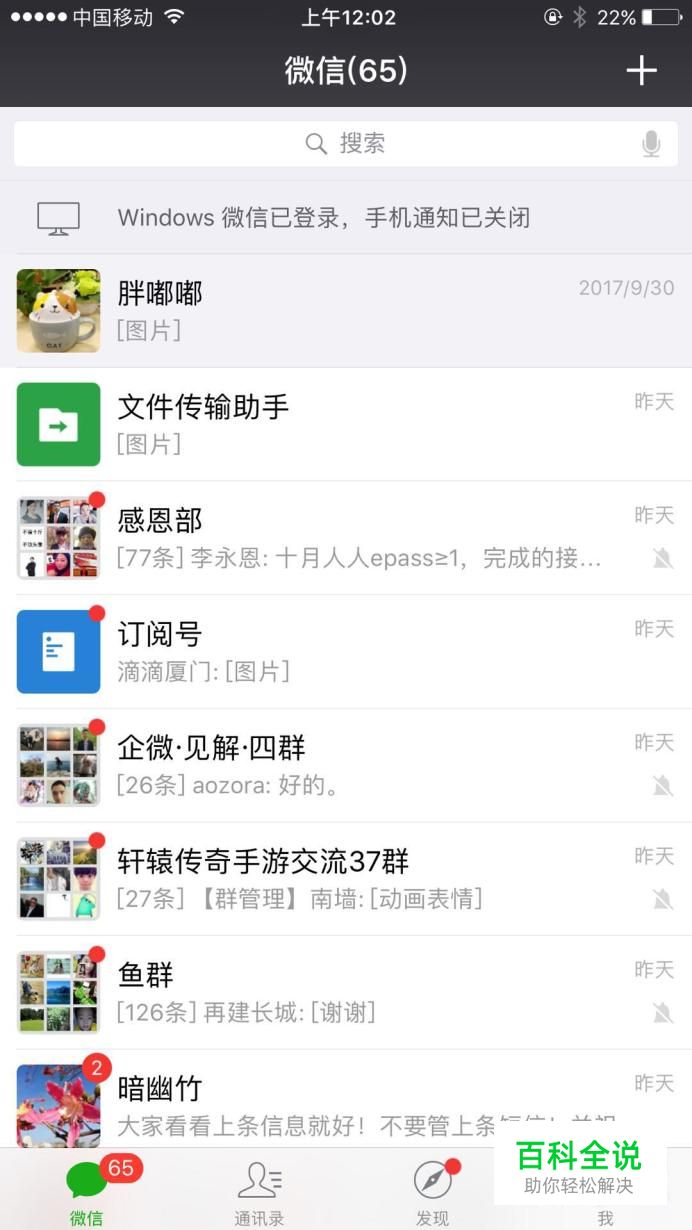Viewport: 692px width, 1230px height.
Task: Open the 感恩部 group chat
Action: pos(346,538)
